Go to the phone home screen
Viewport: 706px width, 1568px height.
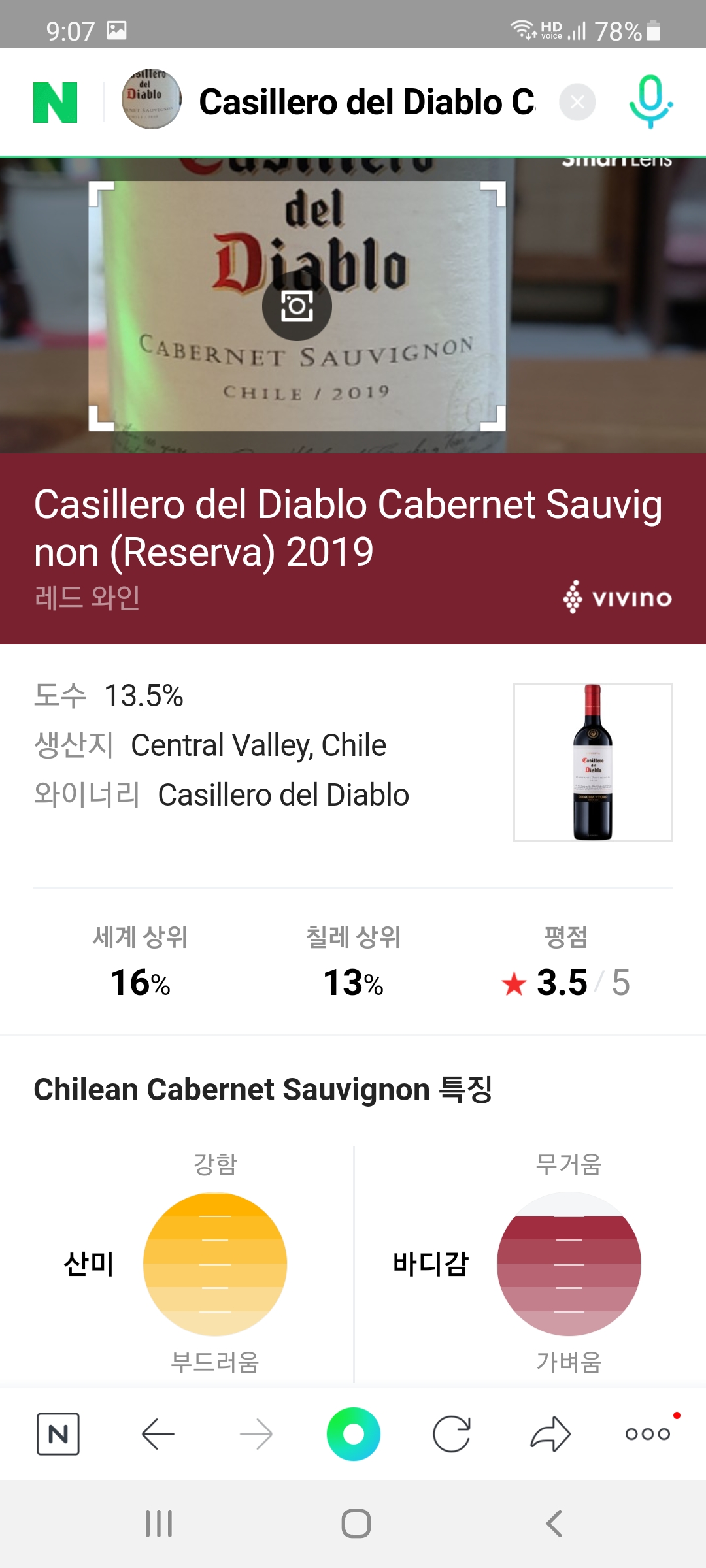point(356,1524)
